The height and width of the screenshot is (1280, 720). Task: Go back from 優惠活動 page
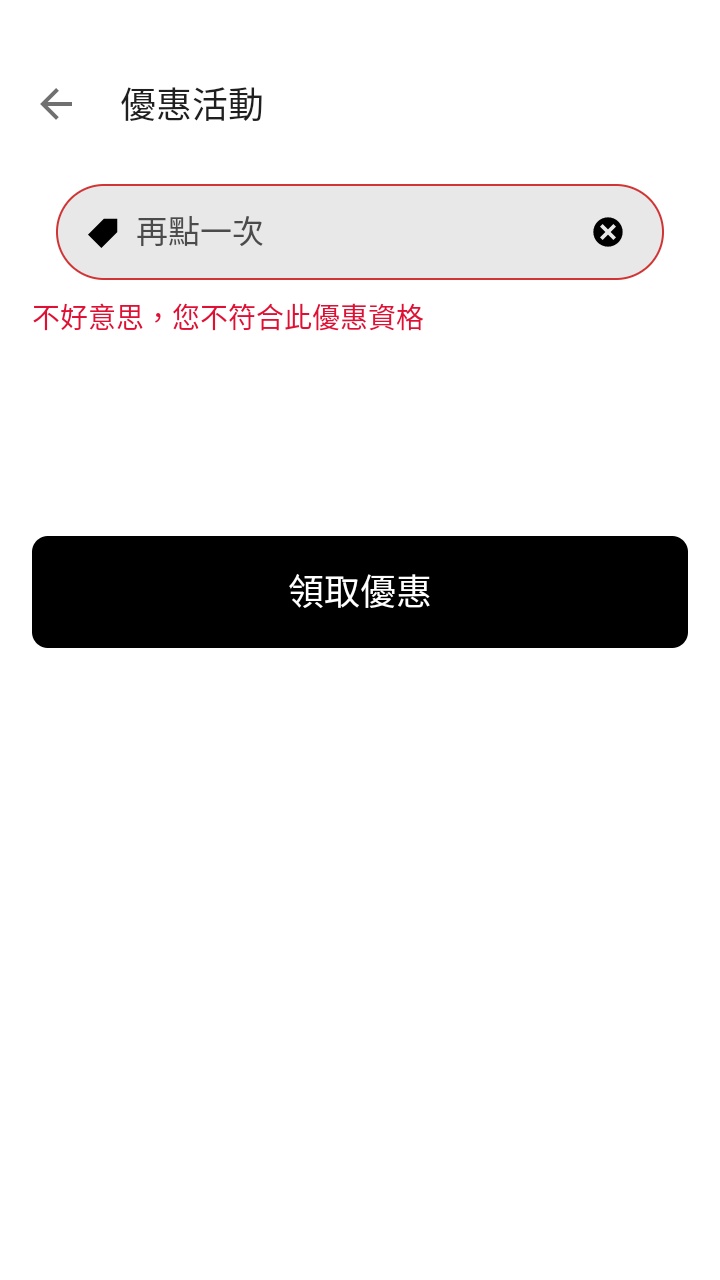[x=56, y=104]
